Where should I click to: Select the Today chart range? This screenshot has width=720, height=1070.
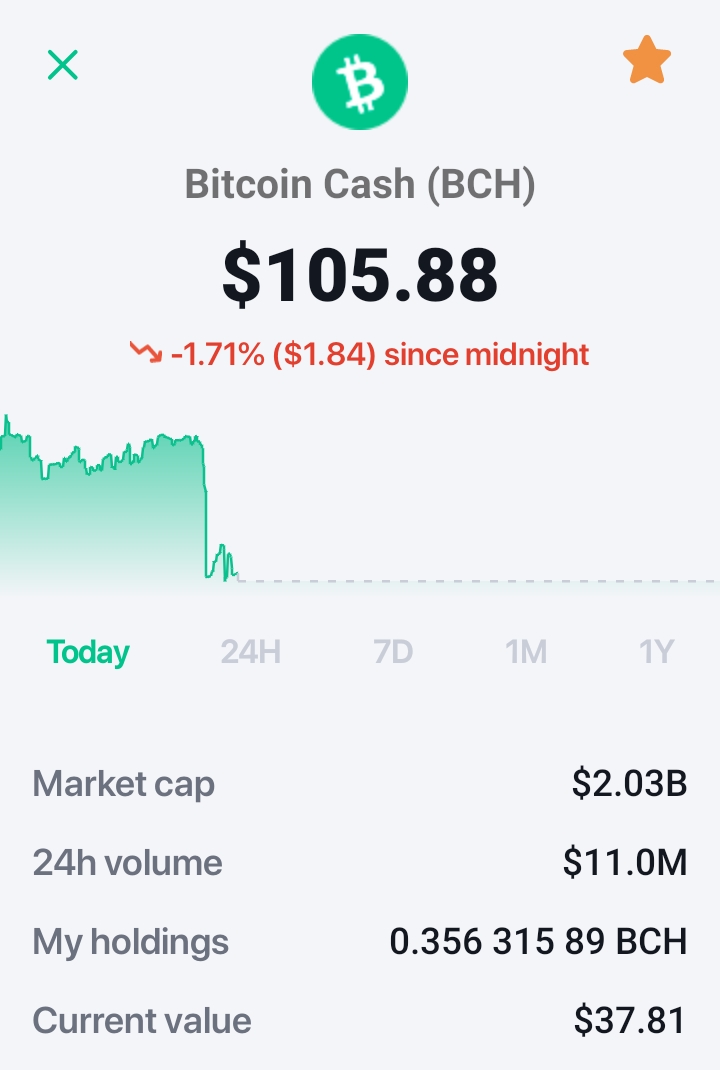pos(88,652)
